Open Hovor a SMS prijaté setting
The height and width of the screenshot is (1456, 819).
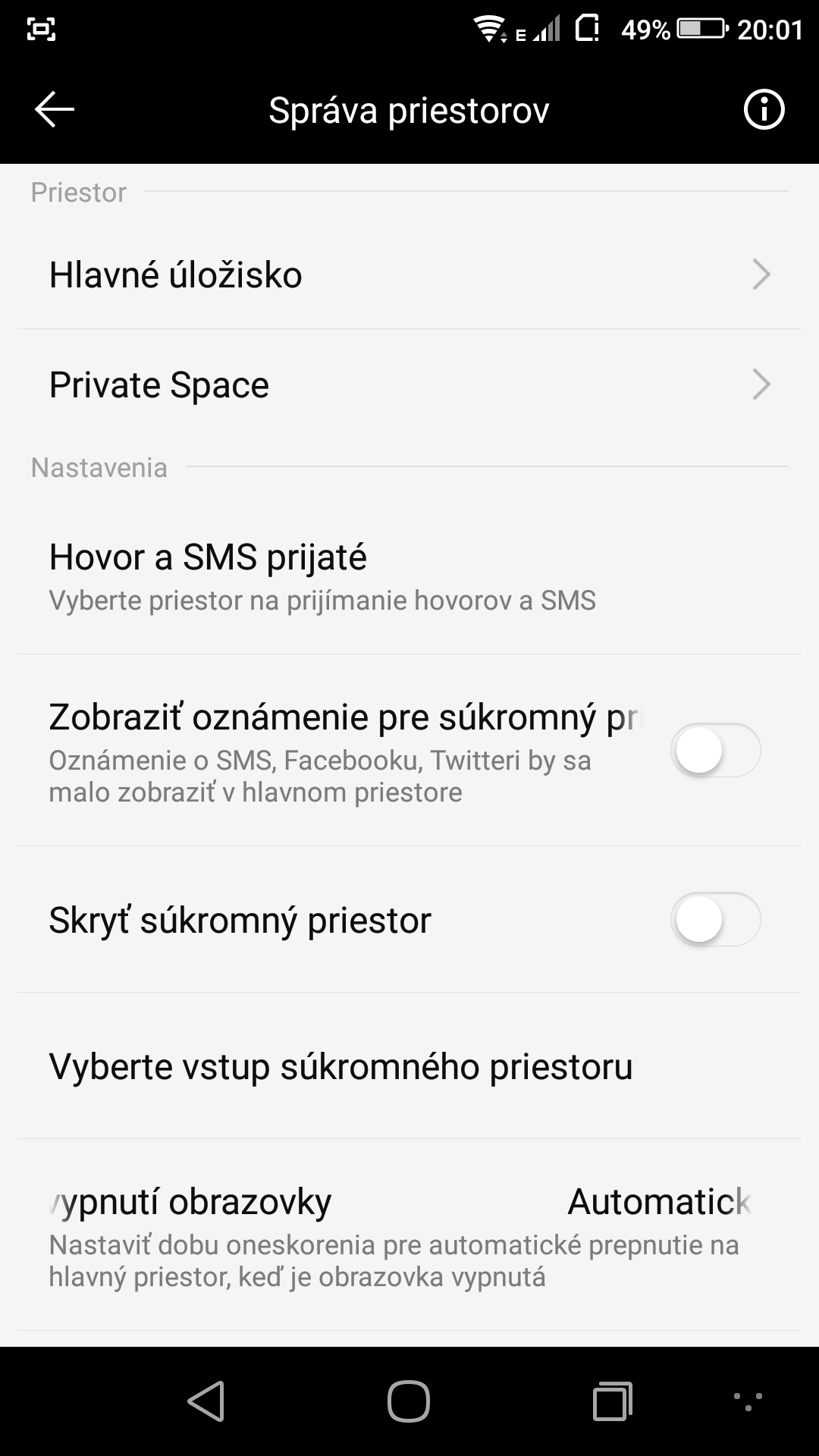point(409,576)
